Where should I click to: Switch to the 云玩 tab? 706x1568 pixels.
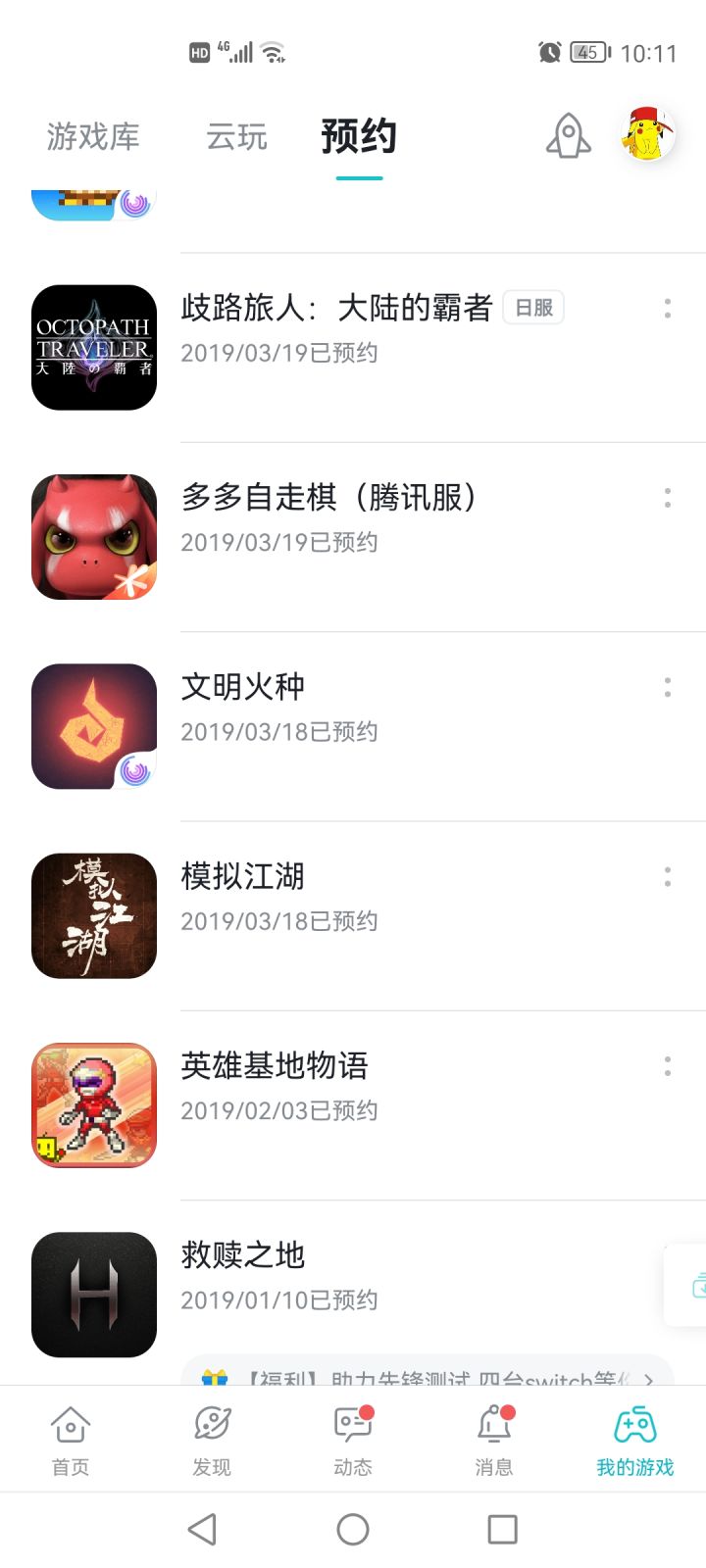[236, 137]
